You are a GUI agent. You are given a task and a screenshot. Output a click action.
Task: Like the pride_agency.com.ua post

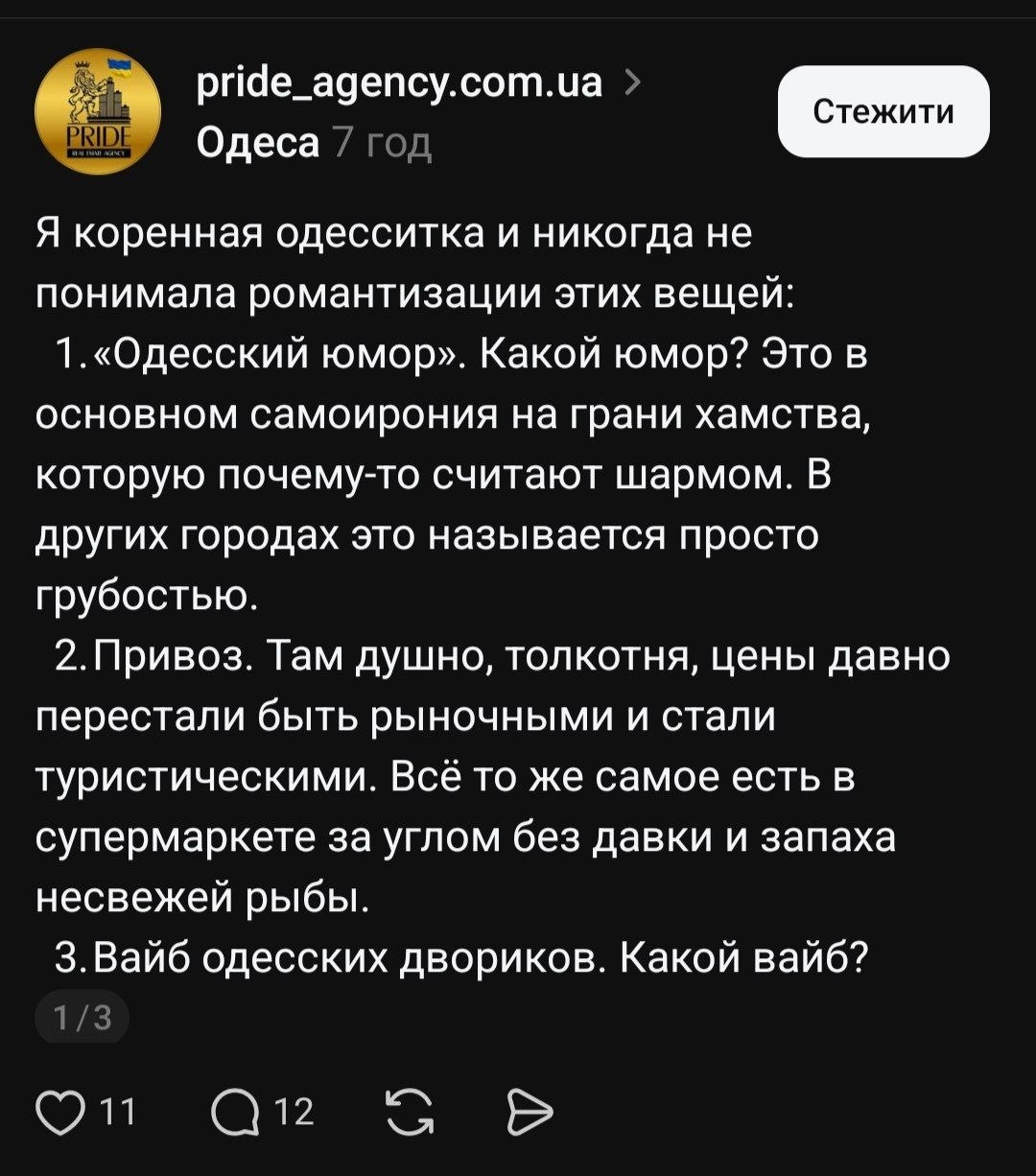59,1113
